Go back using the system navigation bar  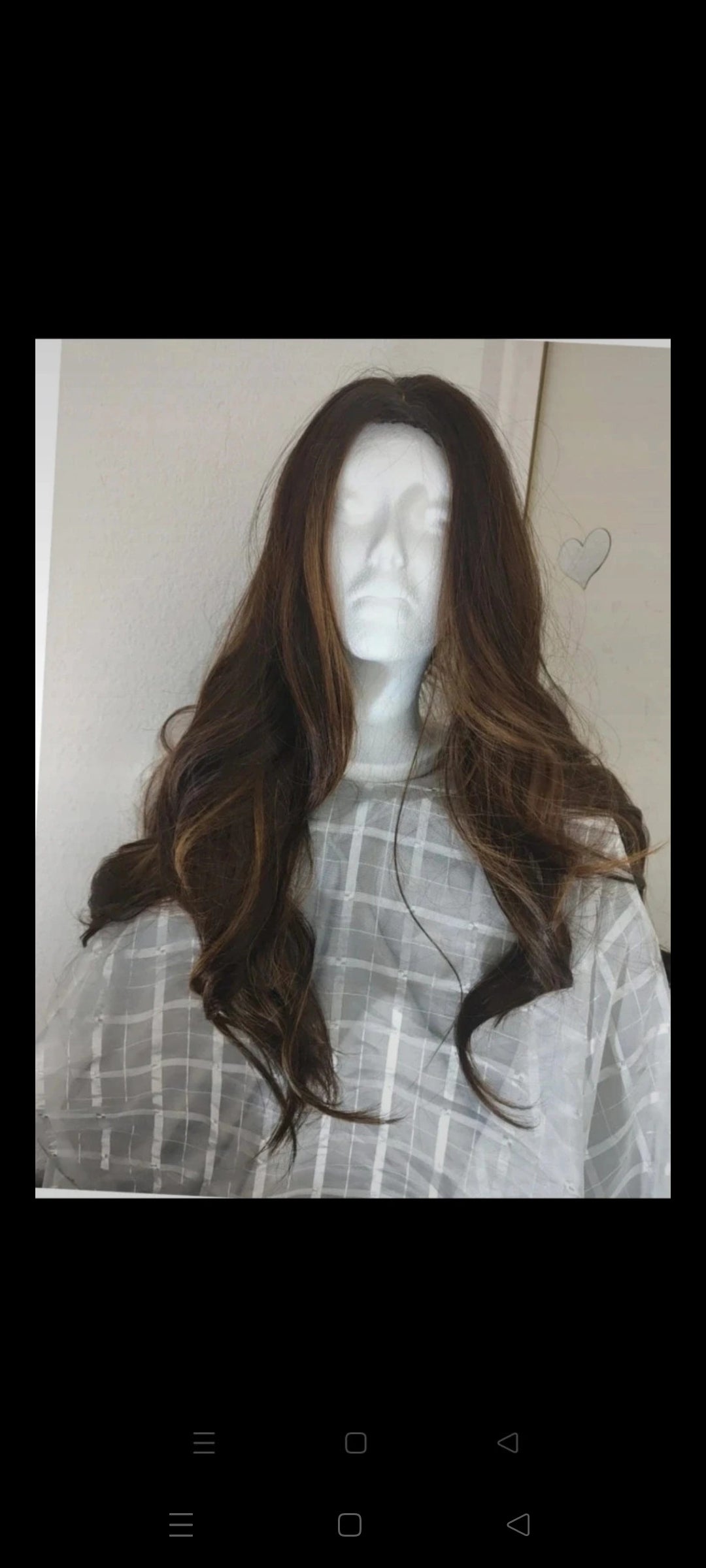click(518, 1525)
